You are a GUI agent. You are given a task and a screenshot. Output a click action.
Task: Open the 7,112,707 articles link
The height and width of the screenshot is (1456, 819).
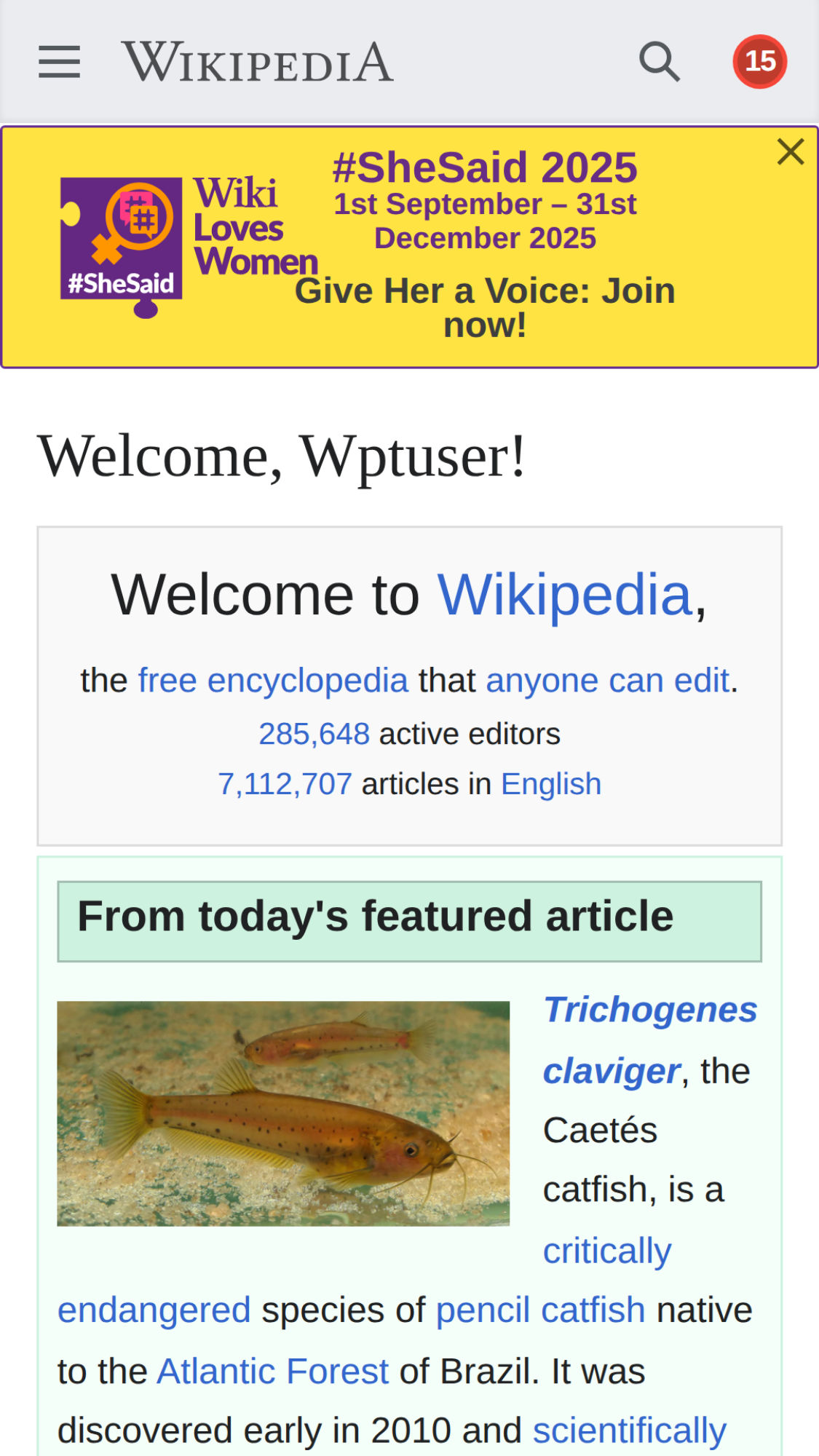(285, 784)
